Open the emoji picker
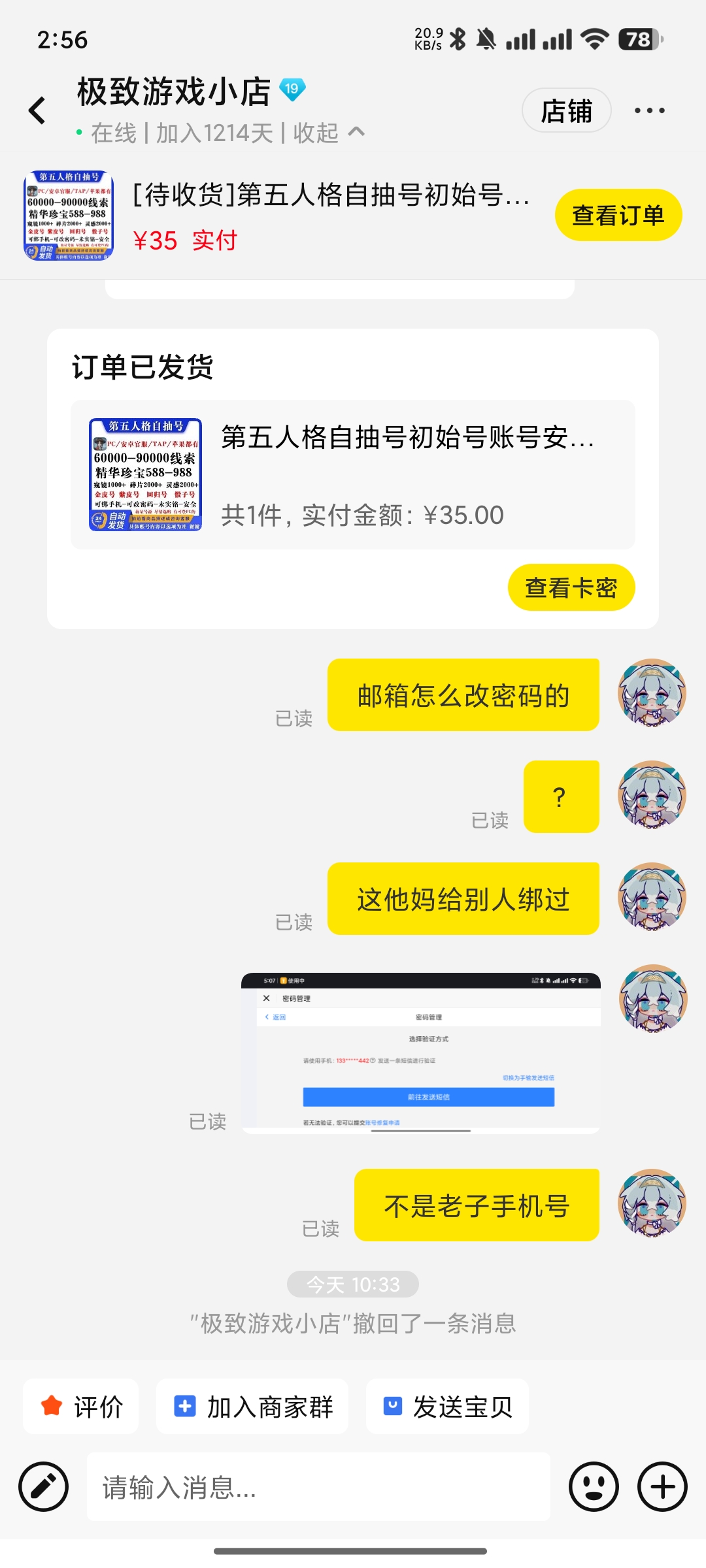This screenshot has height=1568, width=706. (594, 1487)
